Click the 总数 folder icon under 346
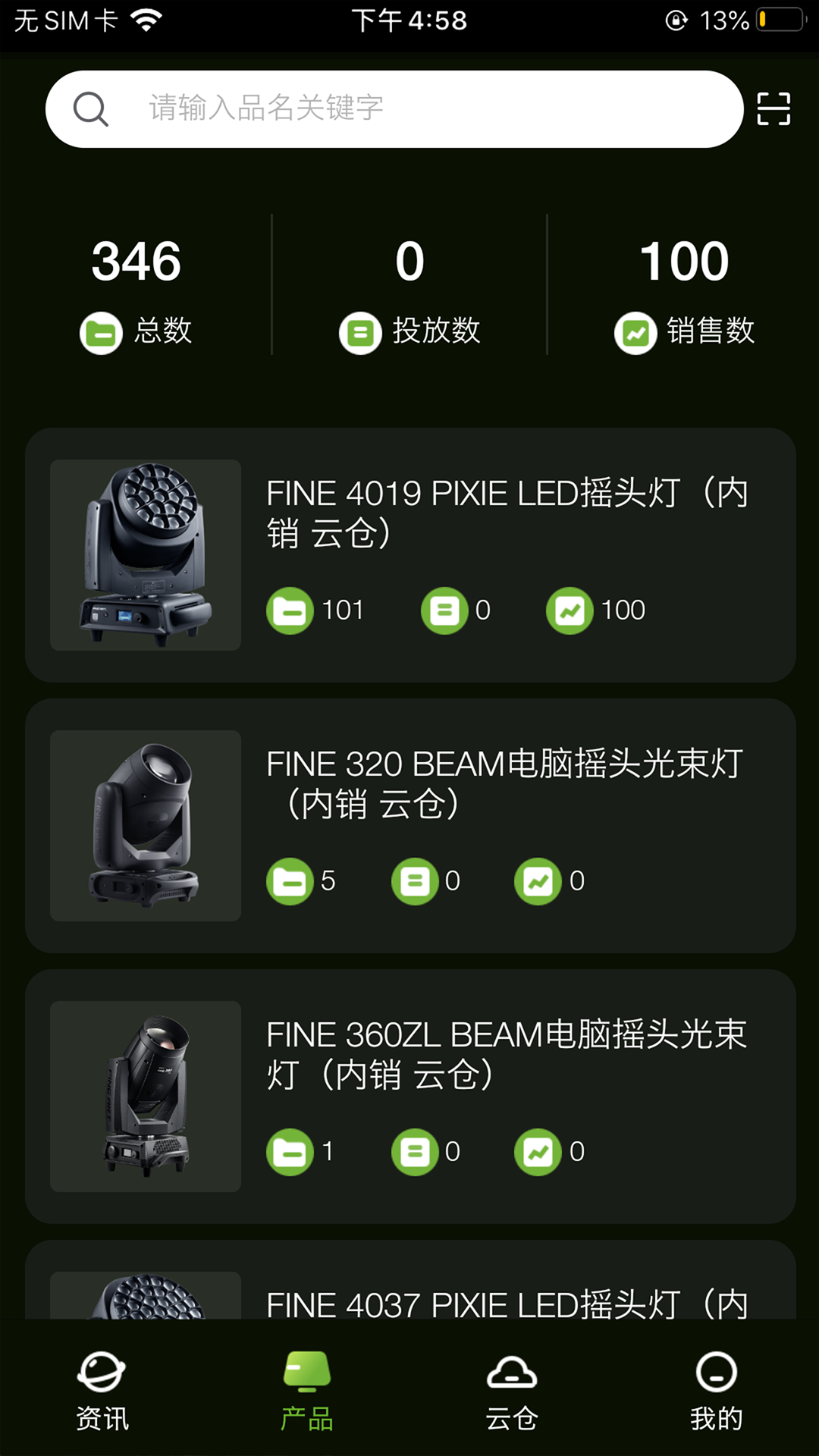819x1456 pixels. (99, 332)
